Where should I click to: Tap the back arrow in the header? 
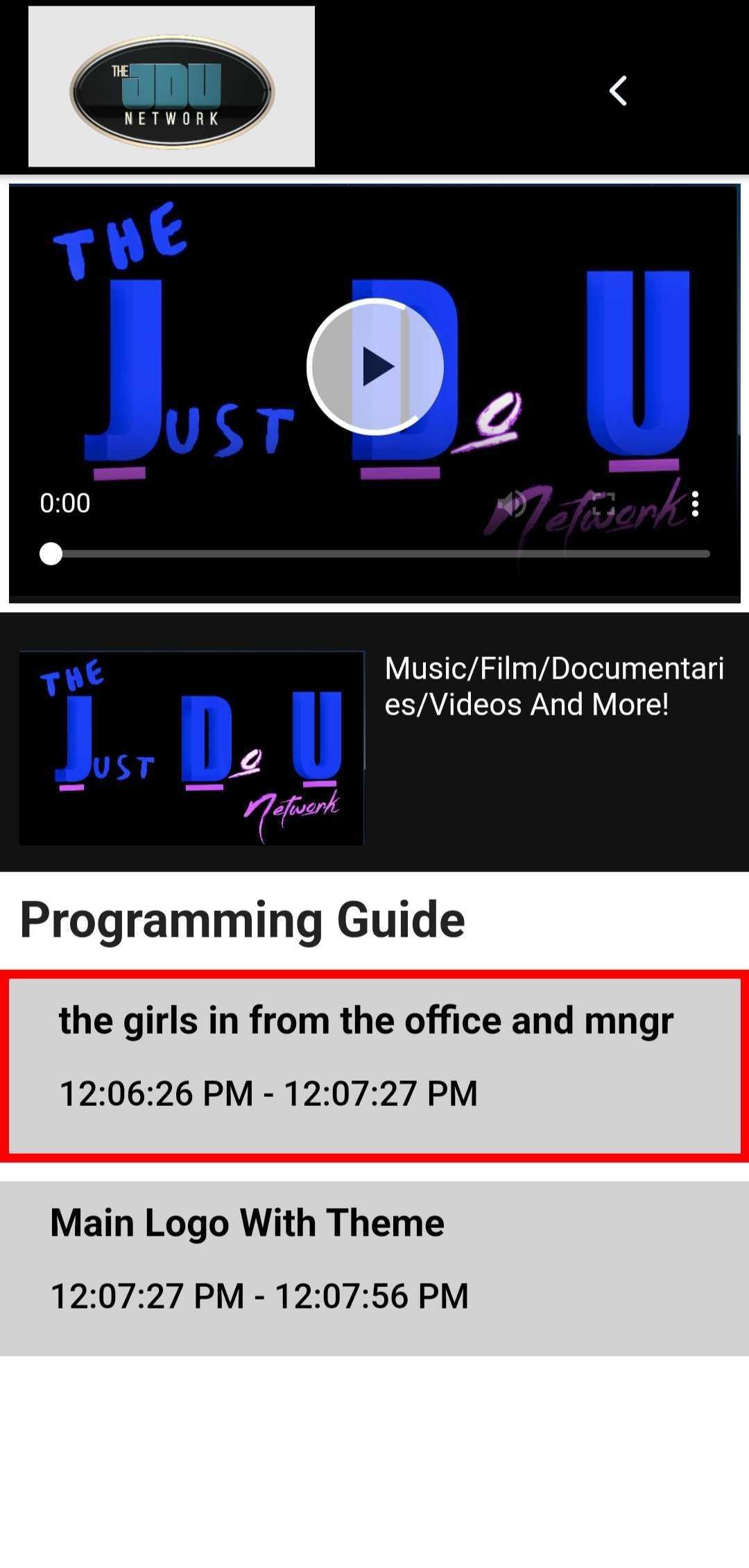[618, 91]
